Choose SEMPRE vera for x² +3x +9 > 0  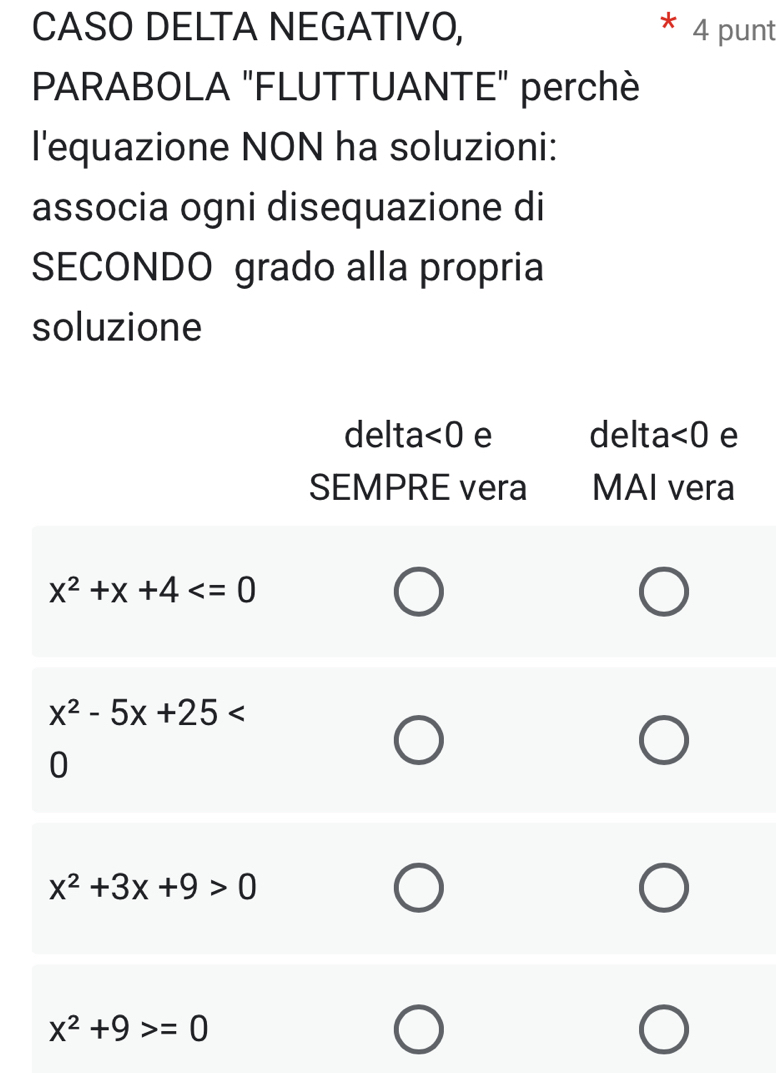pos(418,888)
